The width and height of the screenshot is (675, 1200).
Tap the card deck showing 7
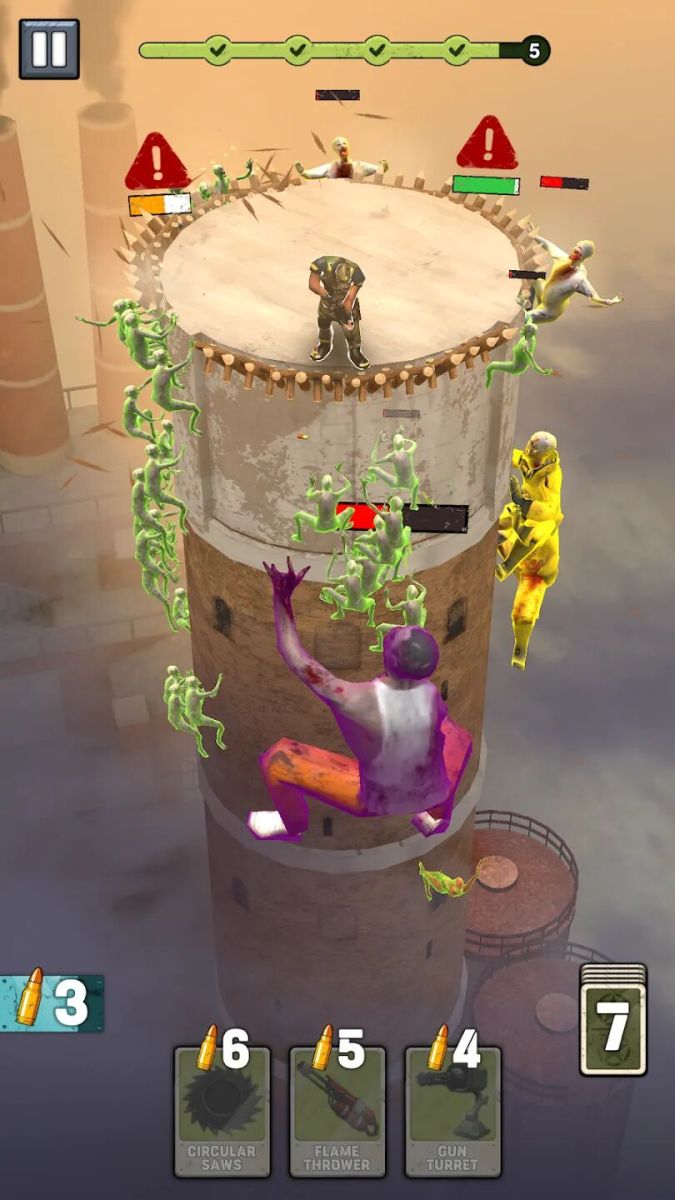coord(613,1022)
